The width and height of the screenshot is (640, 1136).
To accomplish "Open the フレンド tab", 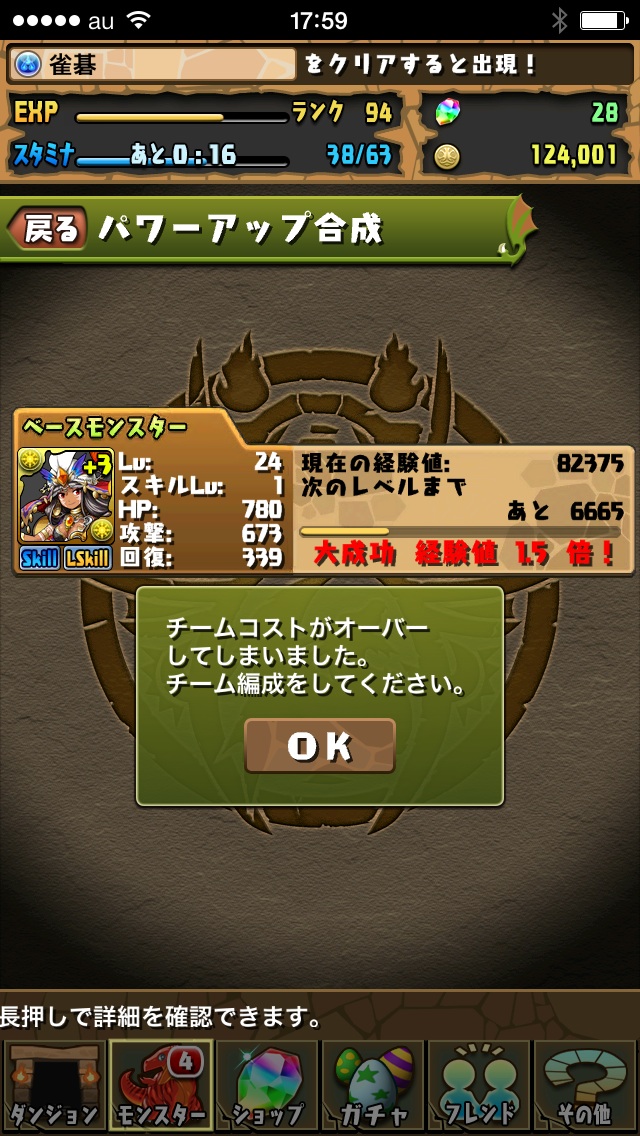I will tap(479, 1086).
